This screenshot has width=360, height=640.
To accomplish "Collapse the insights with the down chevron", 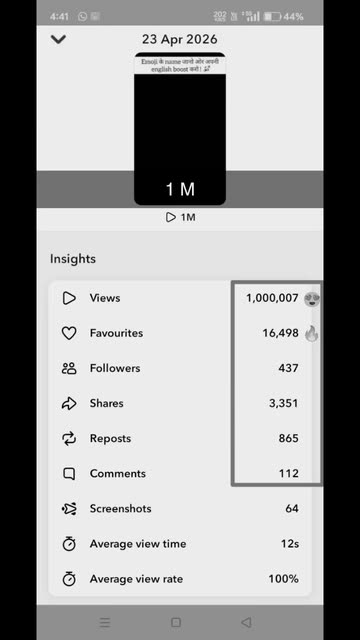I will [58, 39].
